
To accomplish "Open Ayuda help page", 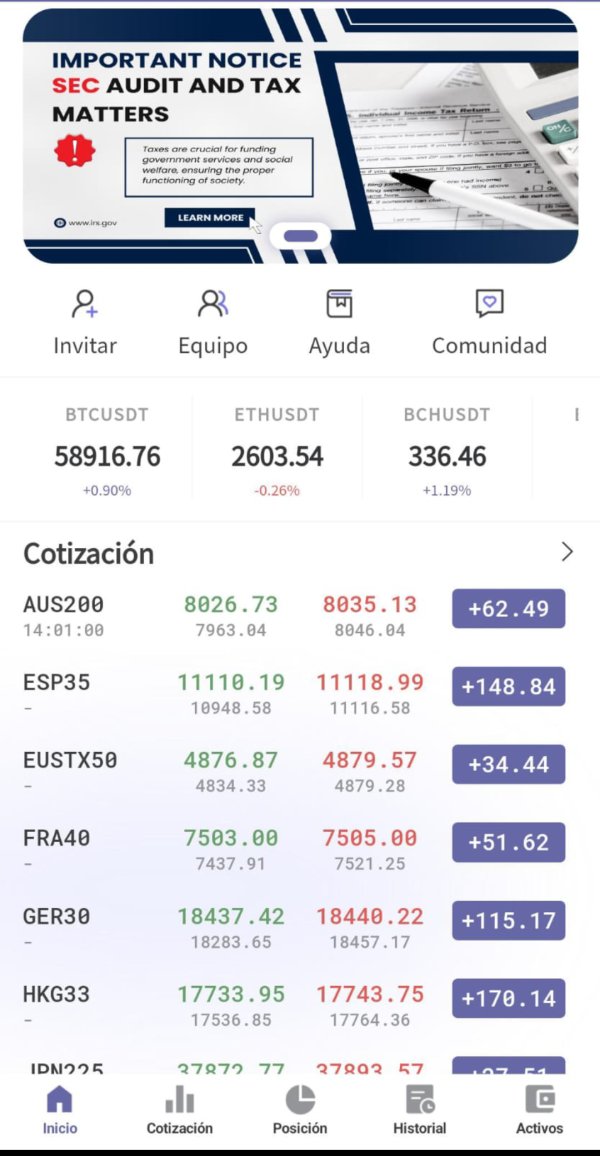I will (x=339, y=322).
